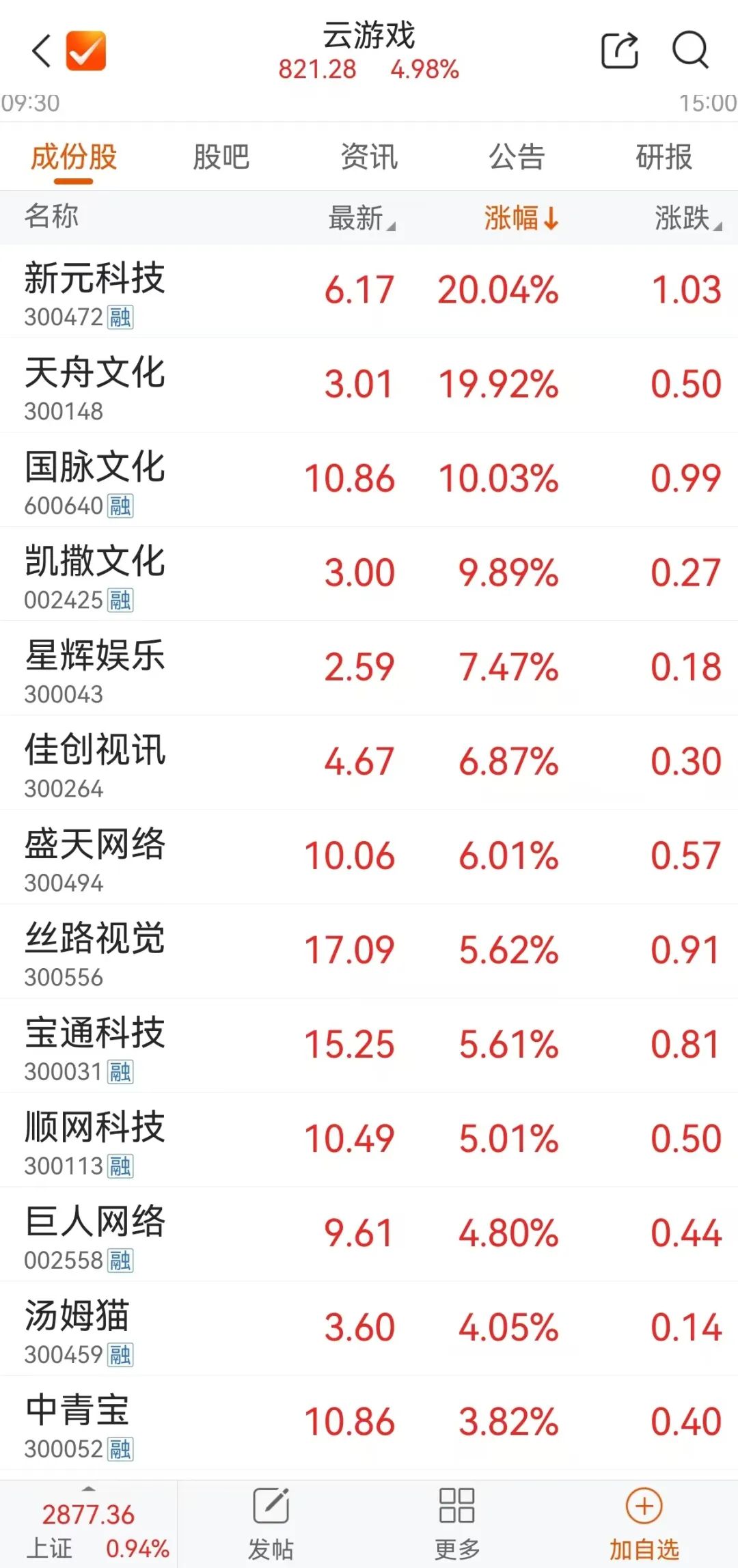The height and width of the screenshot is (1568, 738).
Task: Switch to the 股吧 tab
Action: click(x=221, y=157)
